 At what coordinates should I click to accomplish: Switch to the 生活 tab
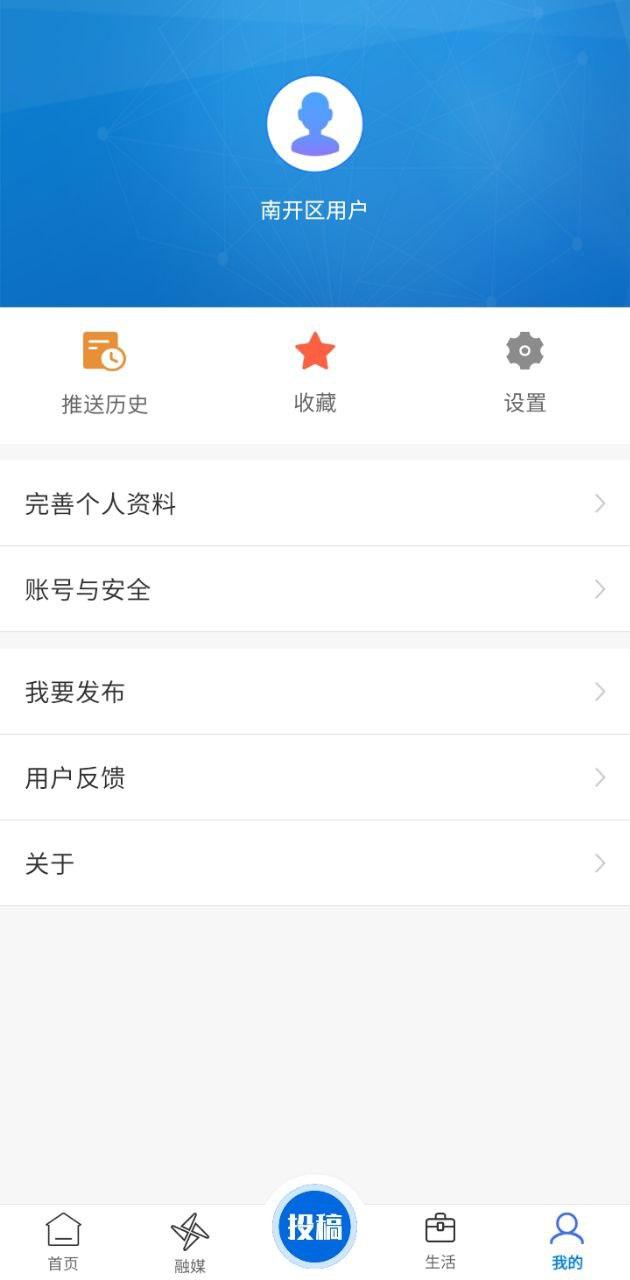tap(440, 1242)
